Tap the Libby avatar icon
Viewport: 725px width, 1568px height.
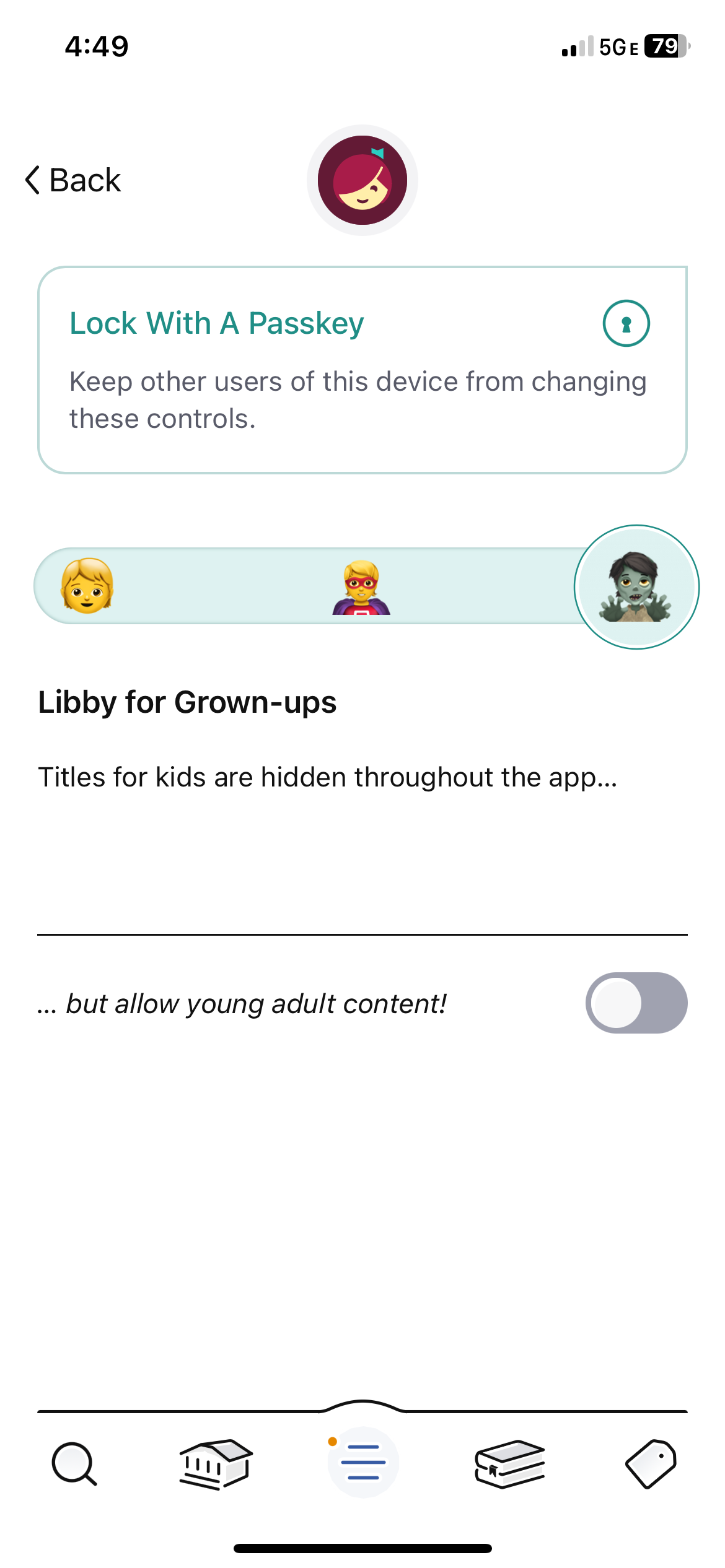coord(362,180)
